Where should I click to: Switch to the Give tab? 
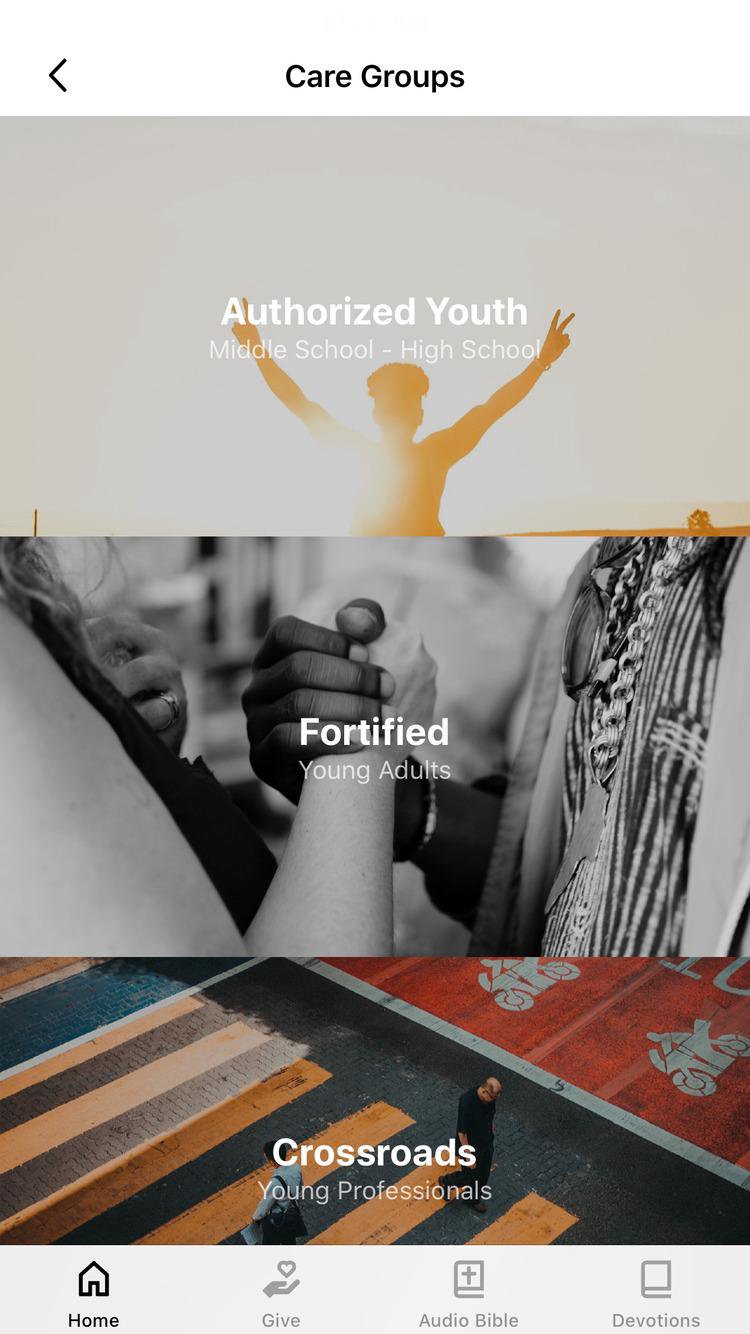click(281, 1293)
